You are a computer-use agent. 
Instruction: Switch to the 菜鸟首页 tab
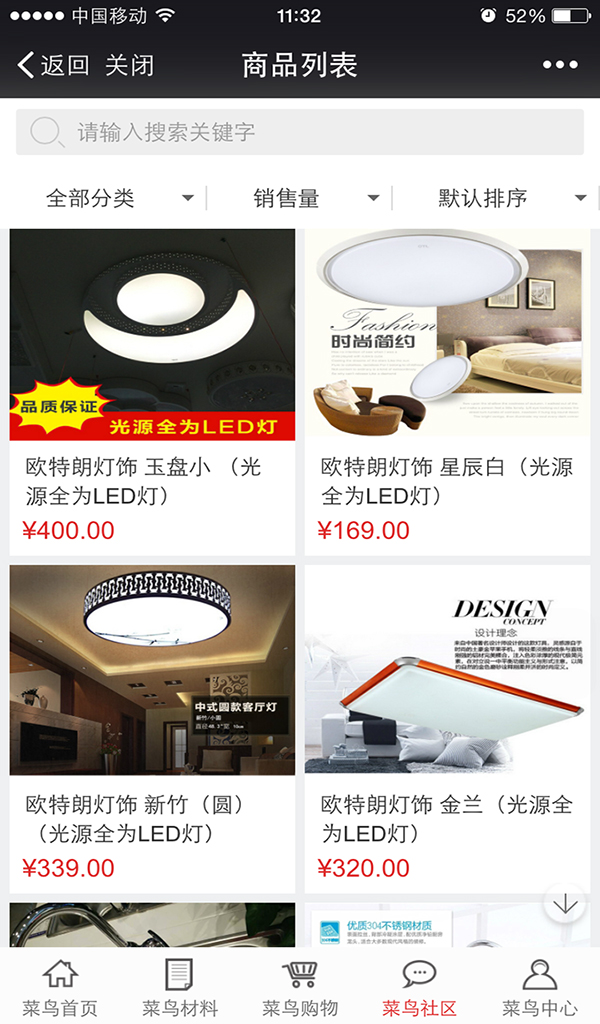tap(60, 986)
